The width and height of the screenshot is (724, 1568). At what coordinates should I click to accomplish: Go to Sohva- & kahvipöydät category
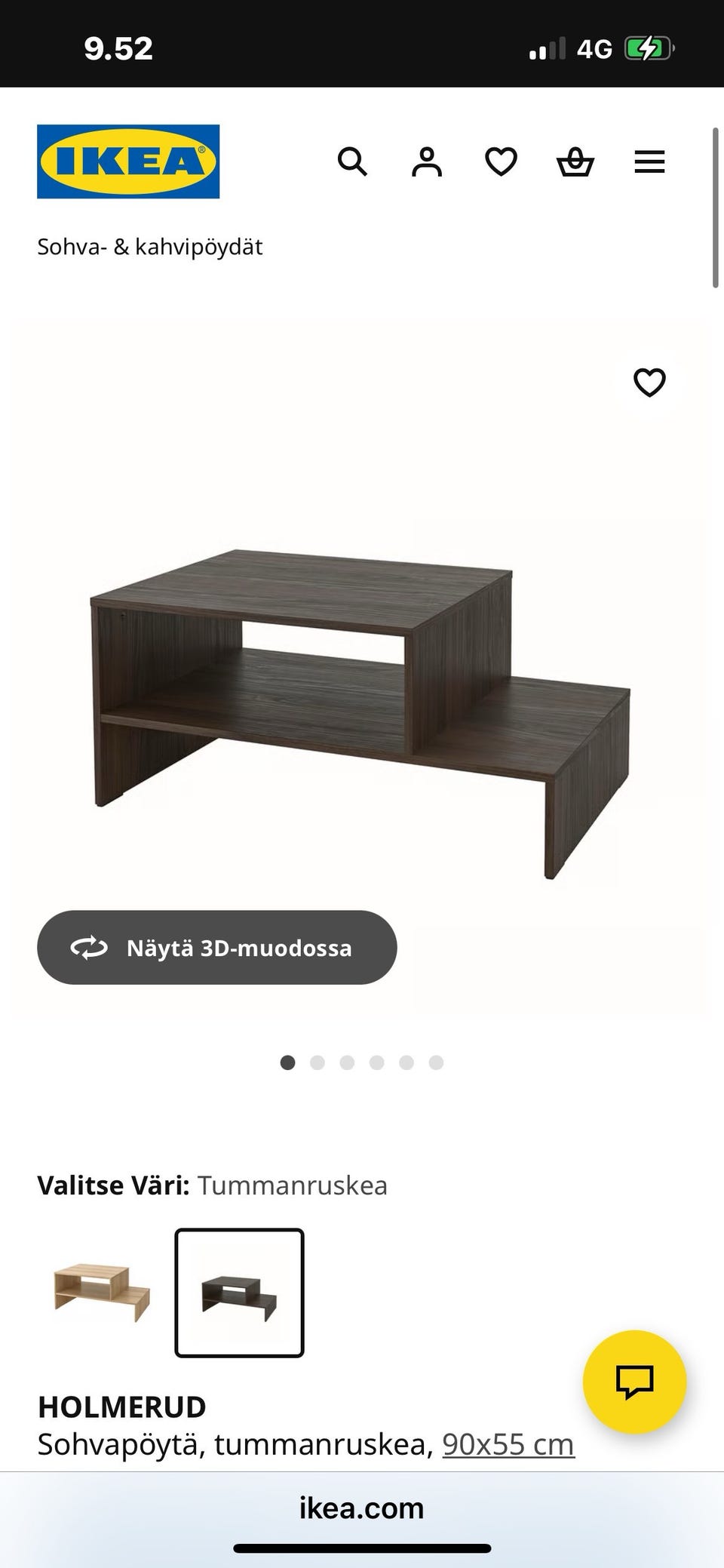pos(150,247)
